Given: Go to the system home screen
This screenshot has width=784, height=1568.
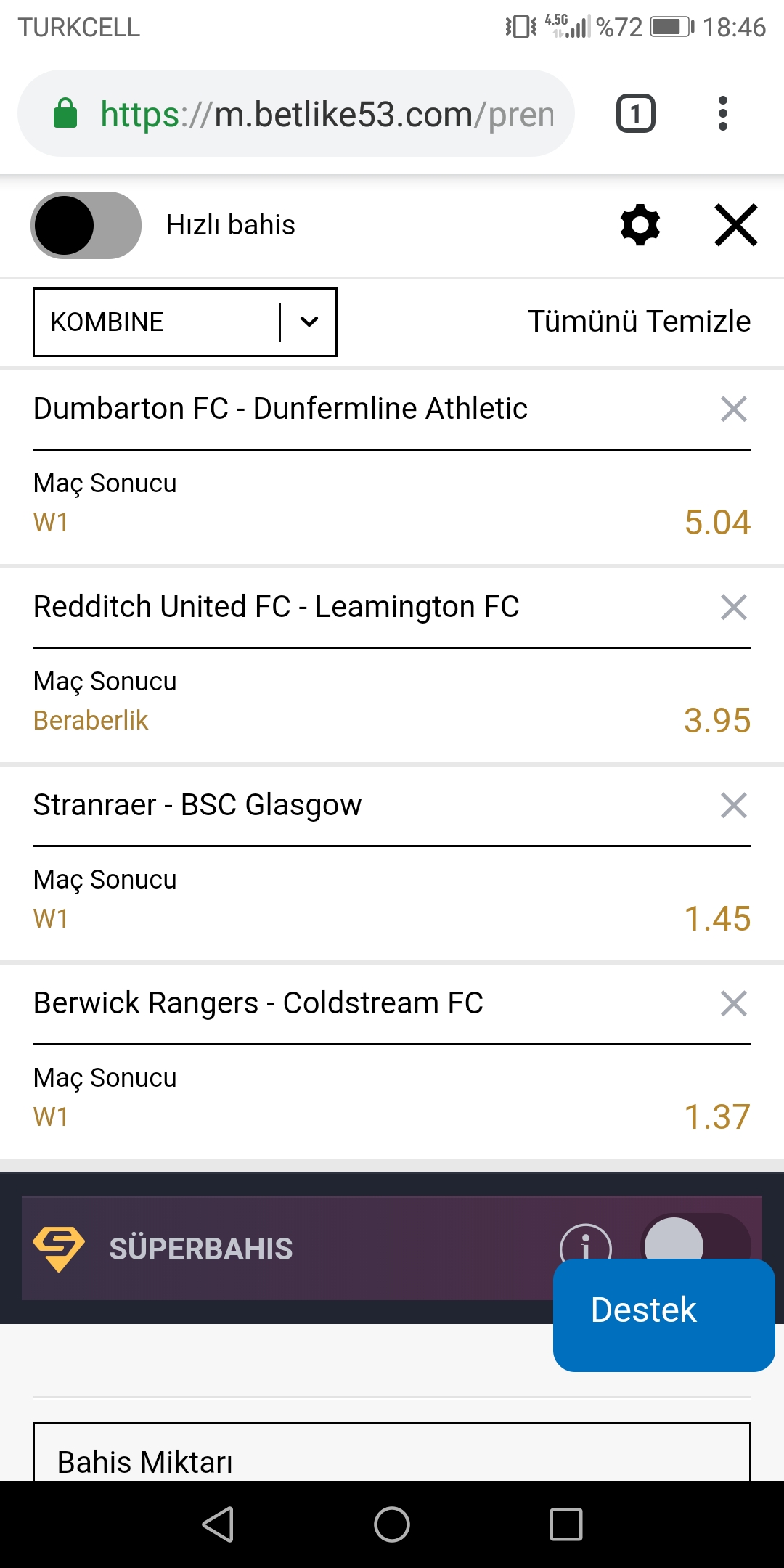Looking at the screenshot, I should tap(392, 1524).
